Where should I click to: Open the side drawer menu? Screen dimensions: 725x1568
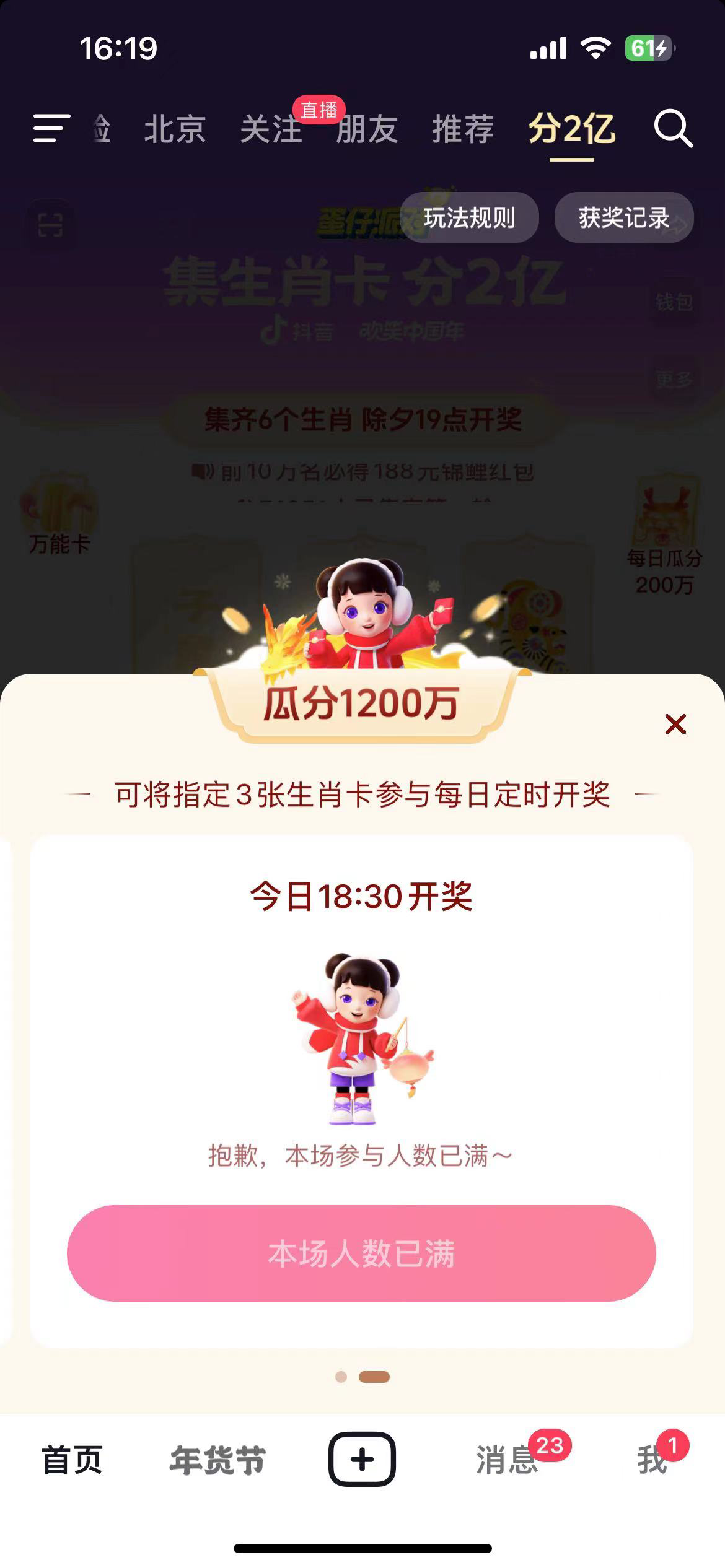[51, 129]
